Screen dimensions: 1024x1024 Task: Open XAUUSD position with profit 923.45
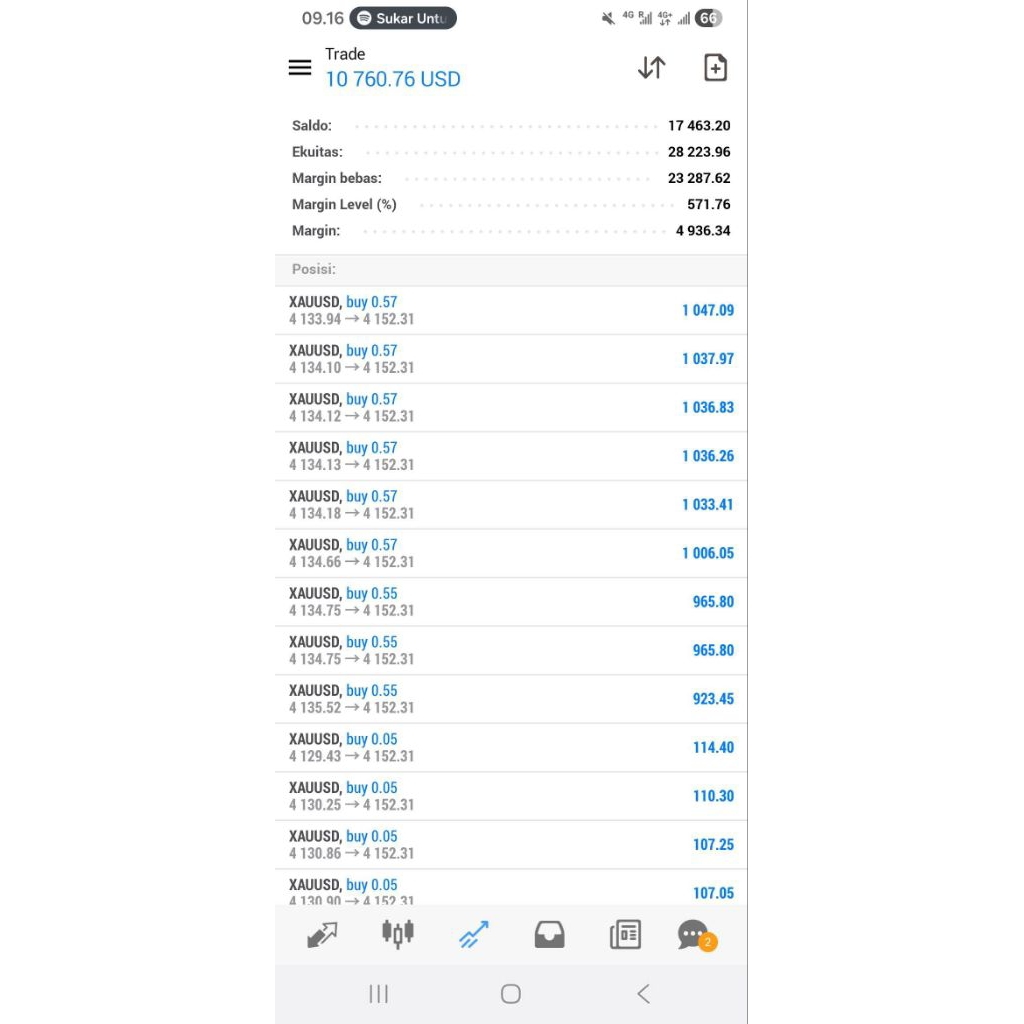click(511, 699)
